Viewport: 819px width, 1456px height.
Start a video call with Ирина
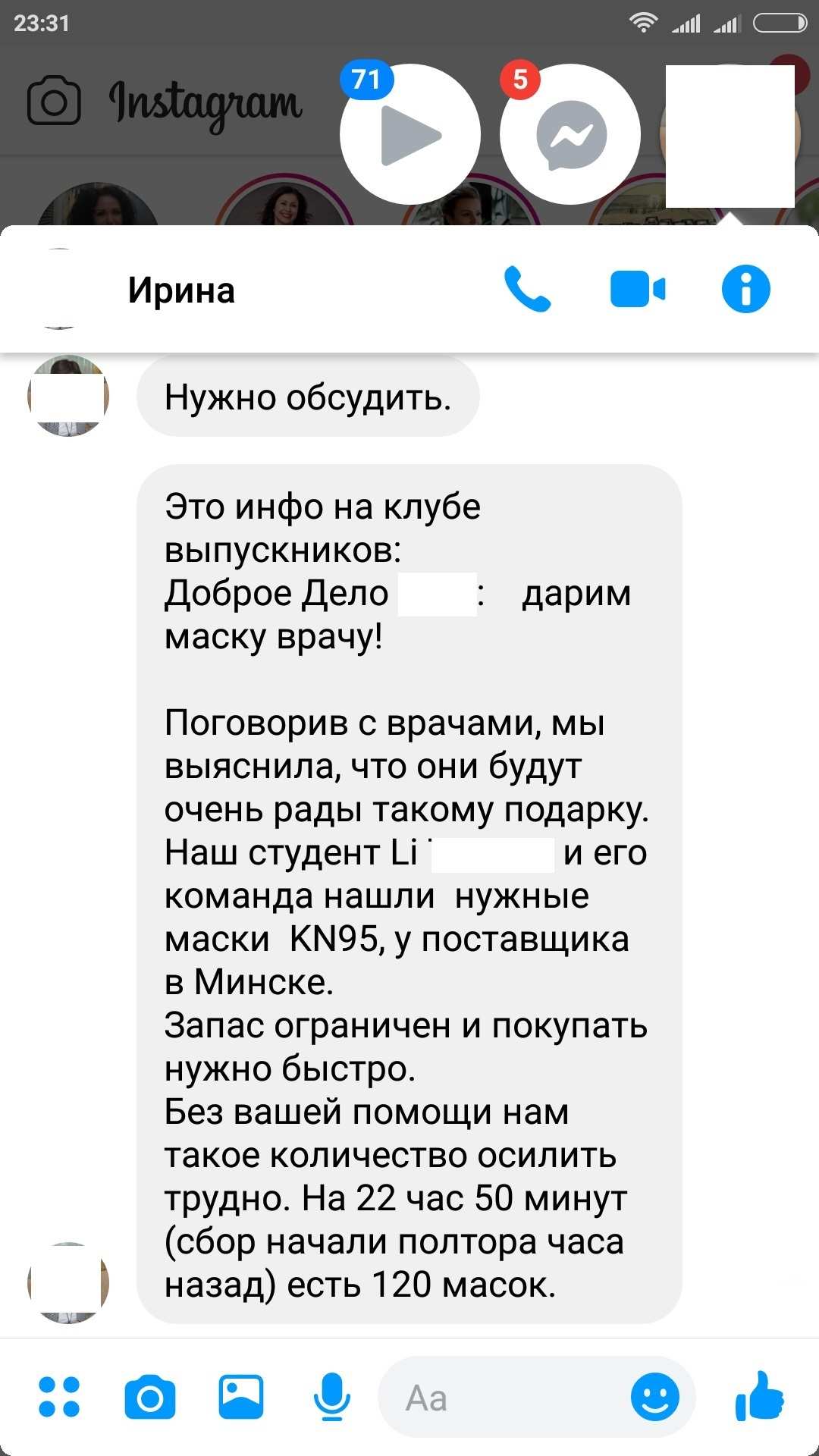(x=637, y=290)
